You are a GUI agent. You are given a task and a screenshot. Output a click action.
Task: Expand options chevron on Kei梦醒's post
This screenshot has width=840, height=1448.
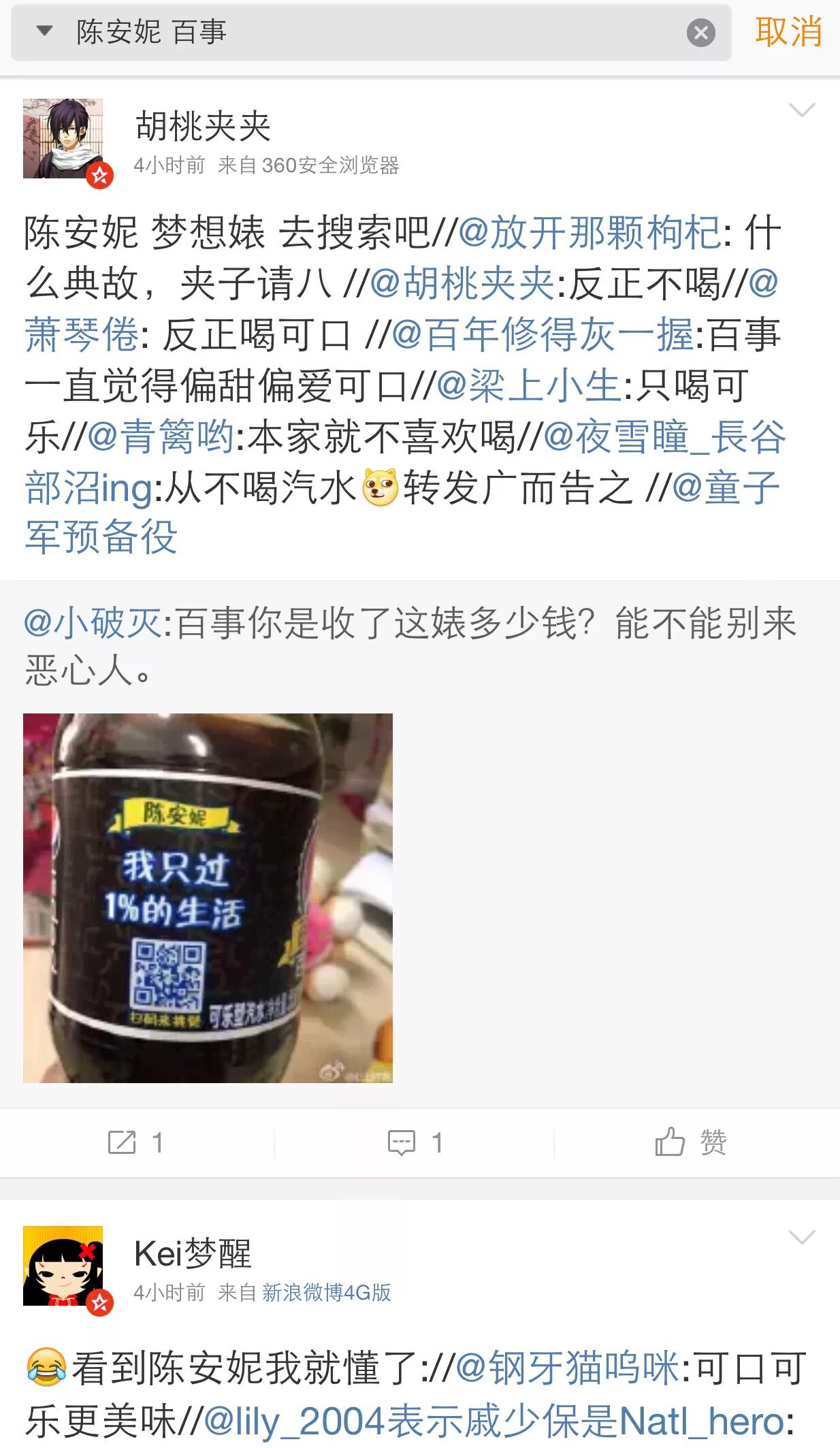801,1237
